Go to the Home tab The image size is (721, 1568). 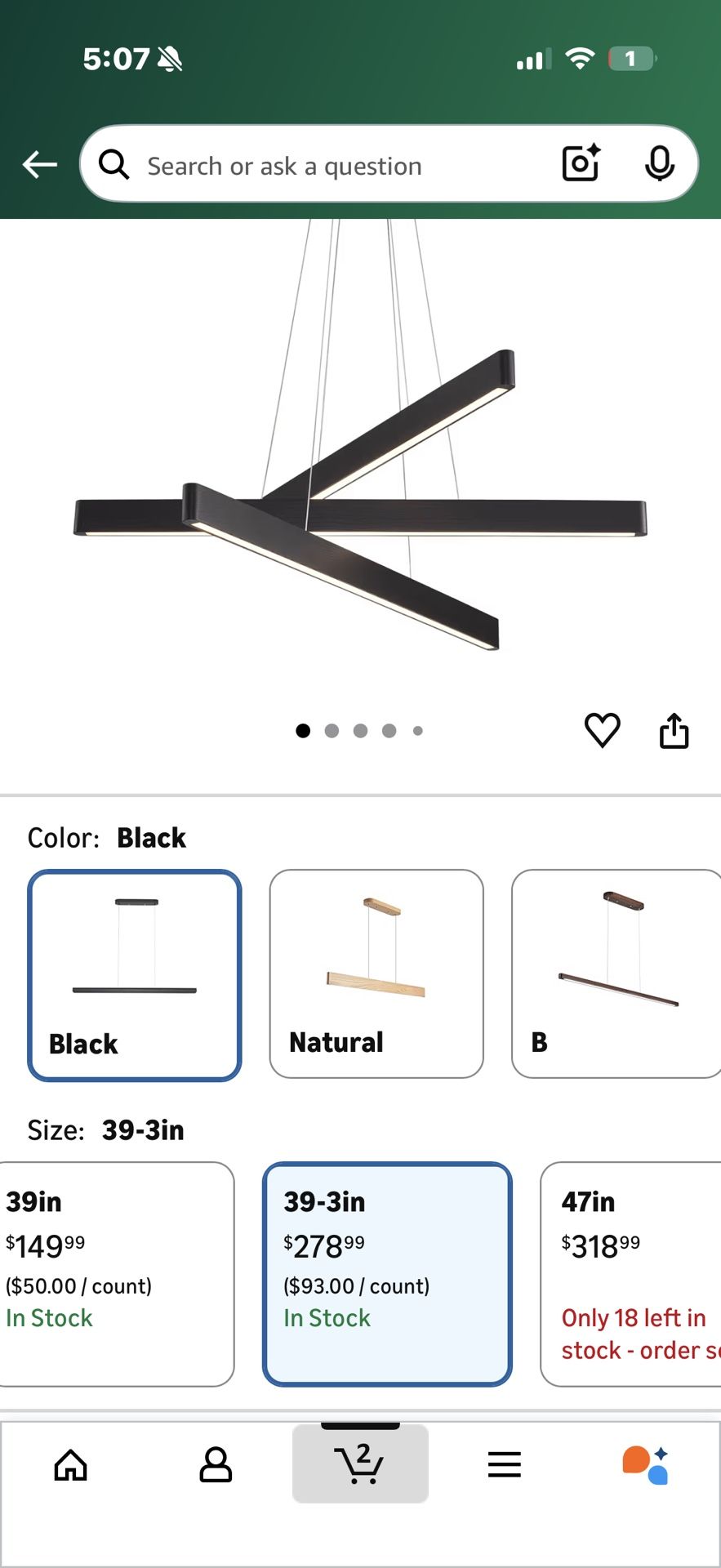click(x=71, y=1464)
